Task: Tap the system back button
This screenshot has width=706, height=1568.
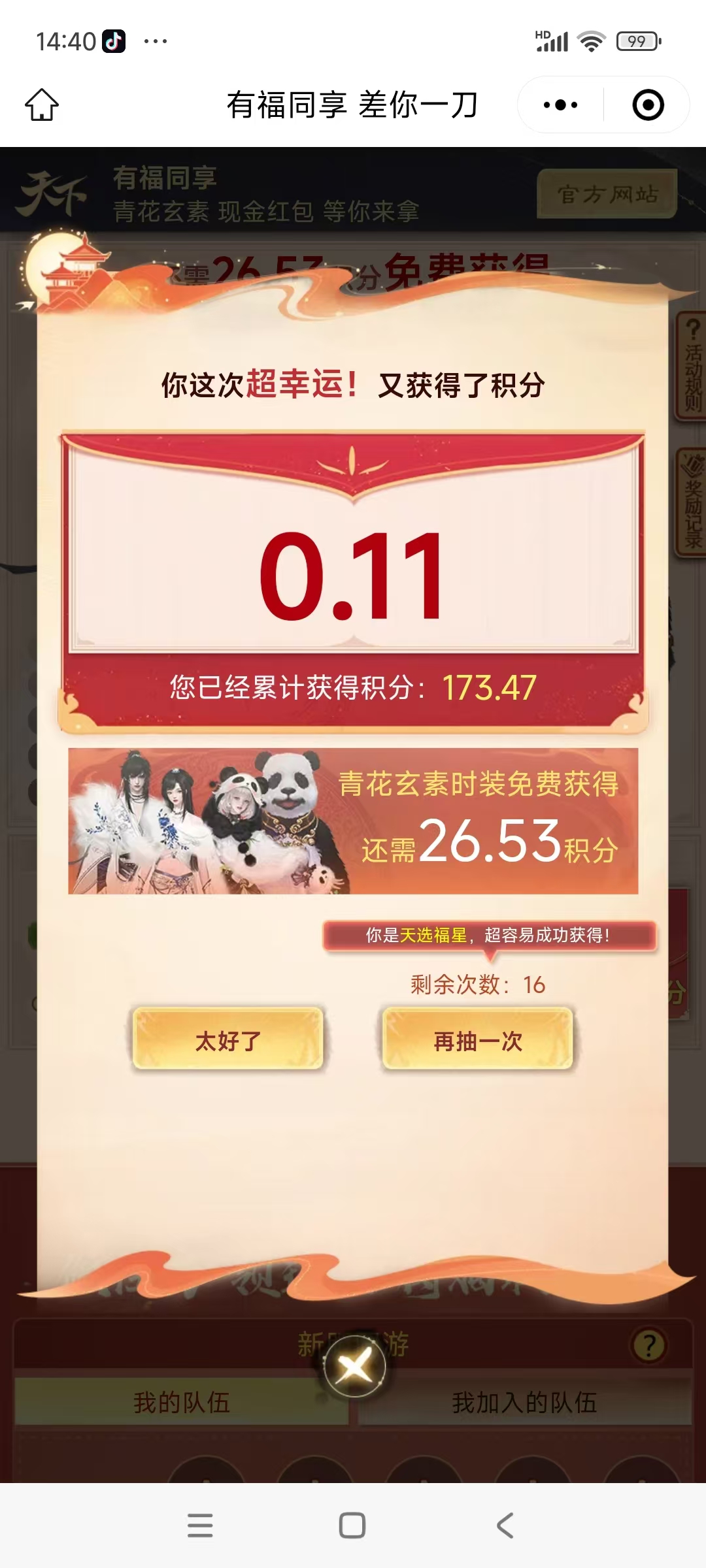Action: [x=505, y=1526]
